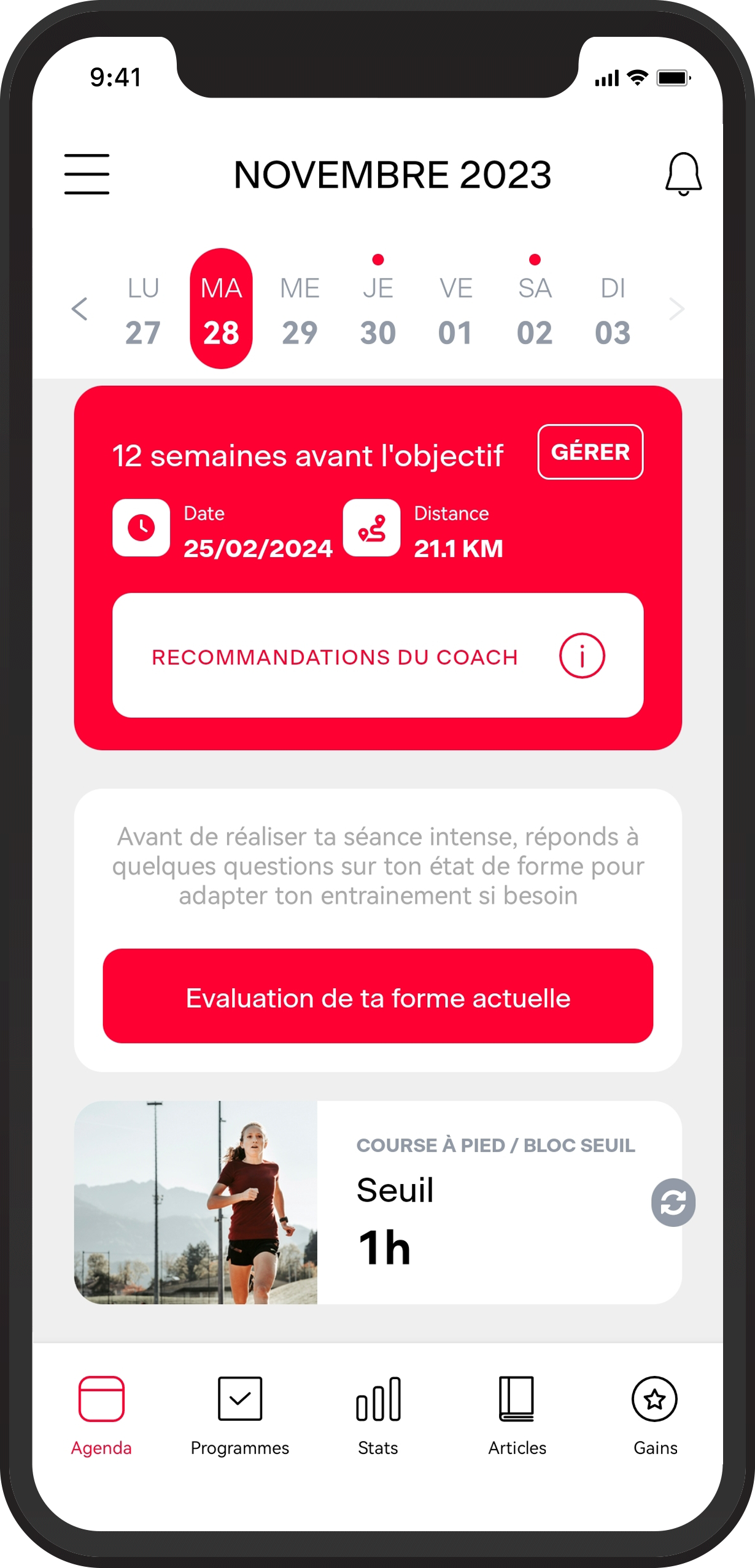Image resolution: width=755 pixels, height=1568 pixels.
Task: Swap the Seuil session with refresh icon
Action: coord(673,1202)
